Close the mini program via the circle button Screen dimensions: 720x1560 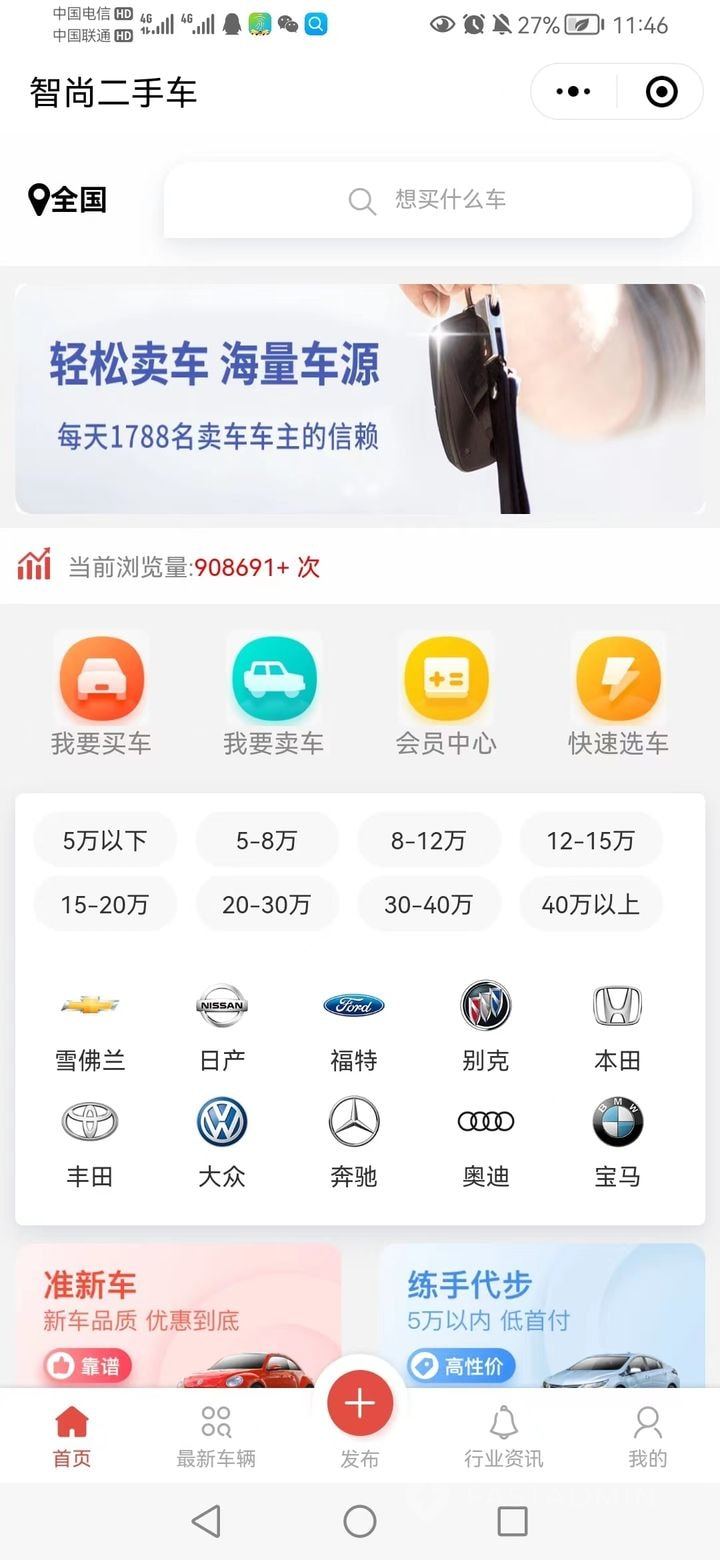661,92
